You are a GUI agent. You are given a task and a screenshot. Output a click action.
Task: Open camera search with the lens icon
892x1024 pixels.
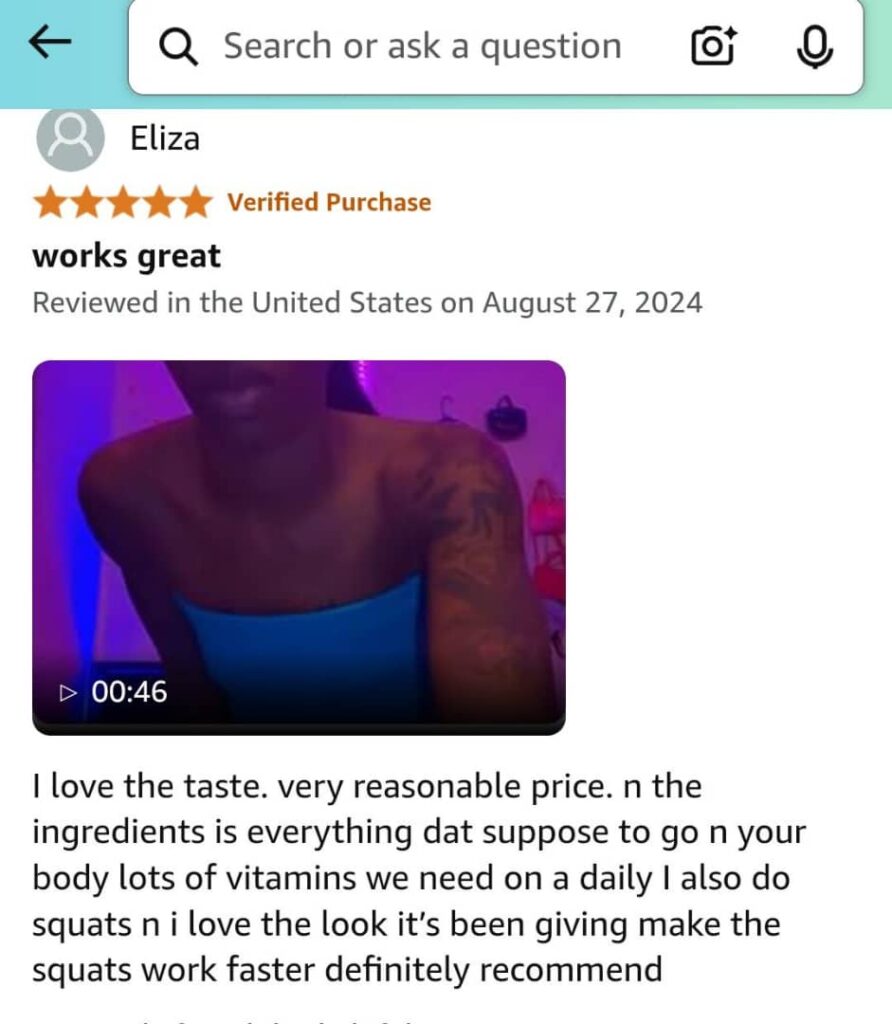[714, 46]
